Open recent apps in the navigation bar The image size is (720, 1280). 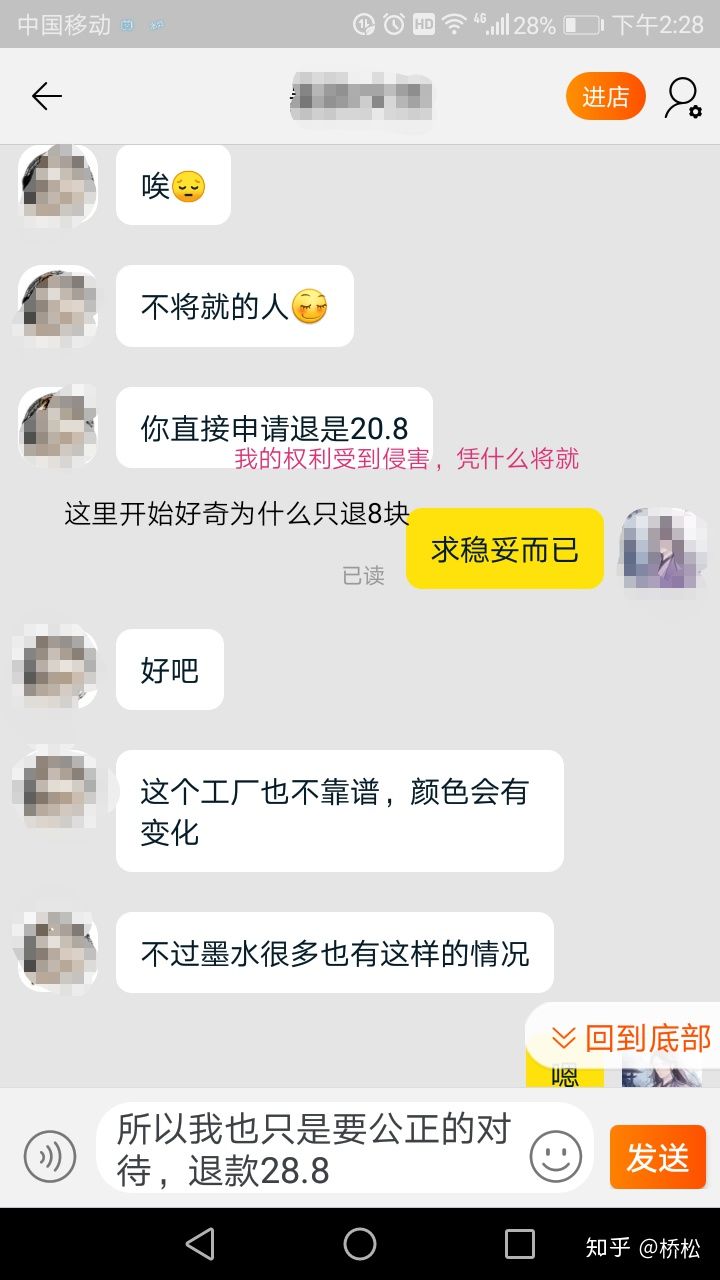pos(520,1244)
